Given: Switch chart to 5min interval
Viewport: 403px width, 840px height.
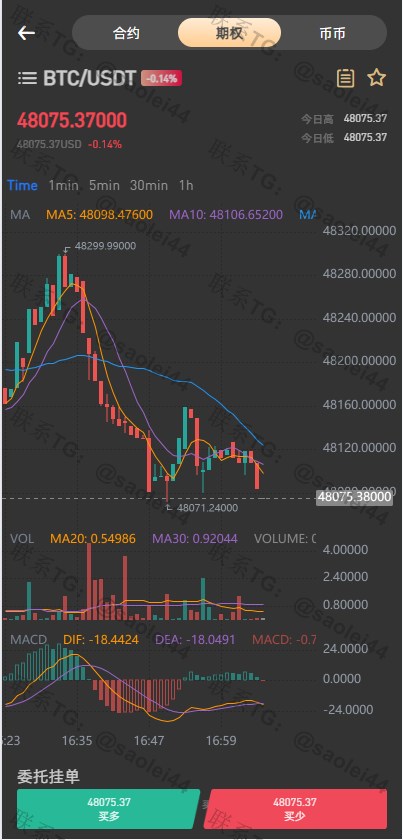Looking at the screenshot, I should tap(104, 185).
